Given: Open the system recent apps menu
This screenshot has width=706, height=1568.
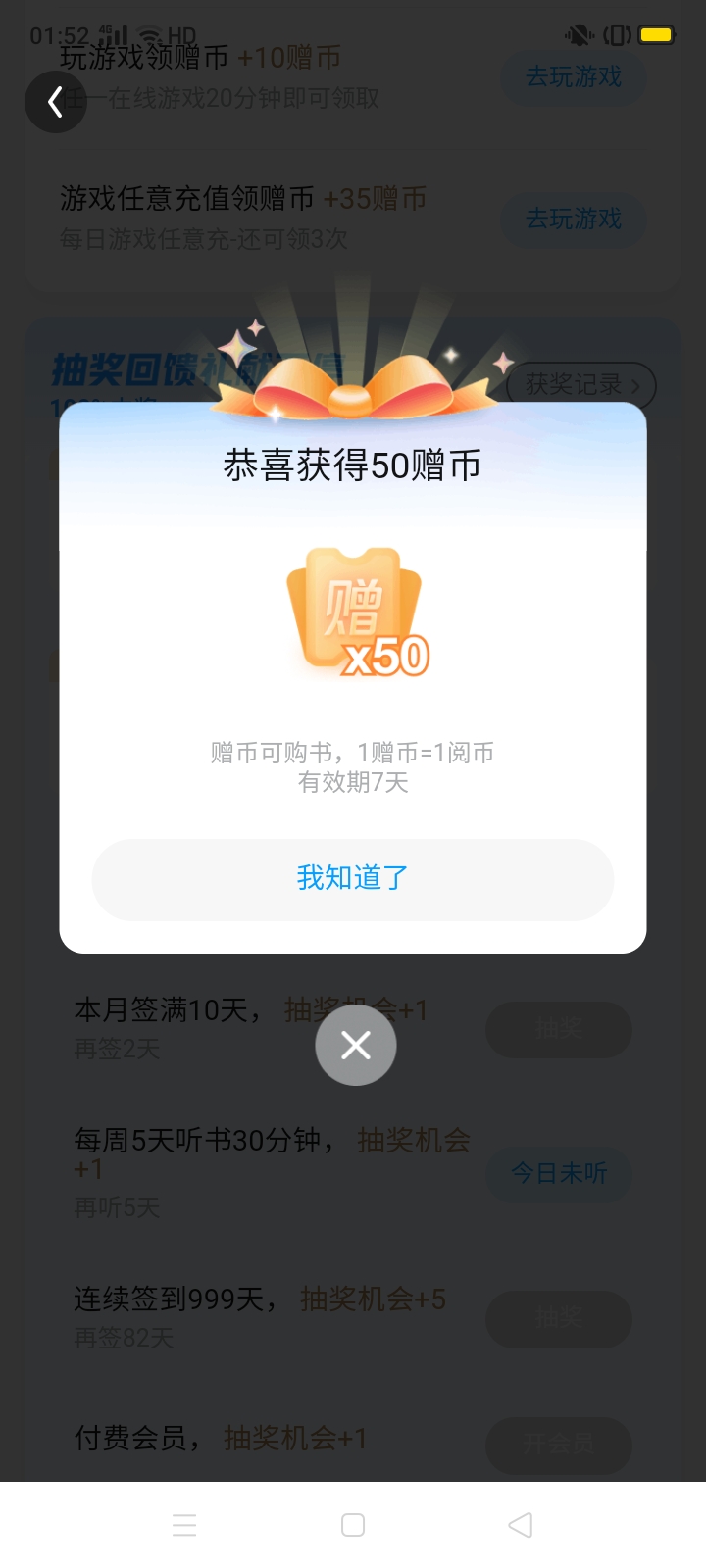Looking at the screenshot, I should tap(184, 1524).
